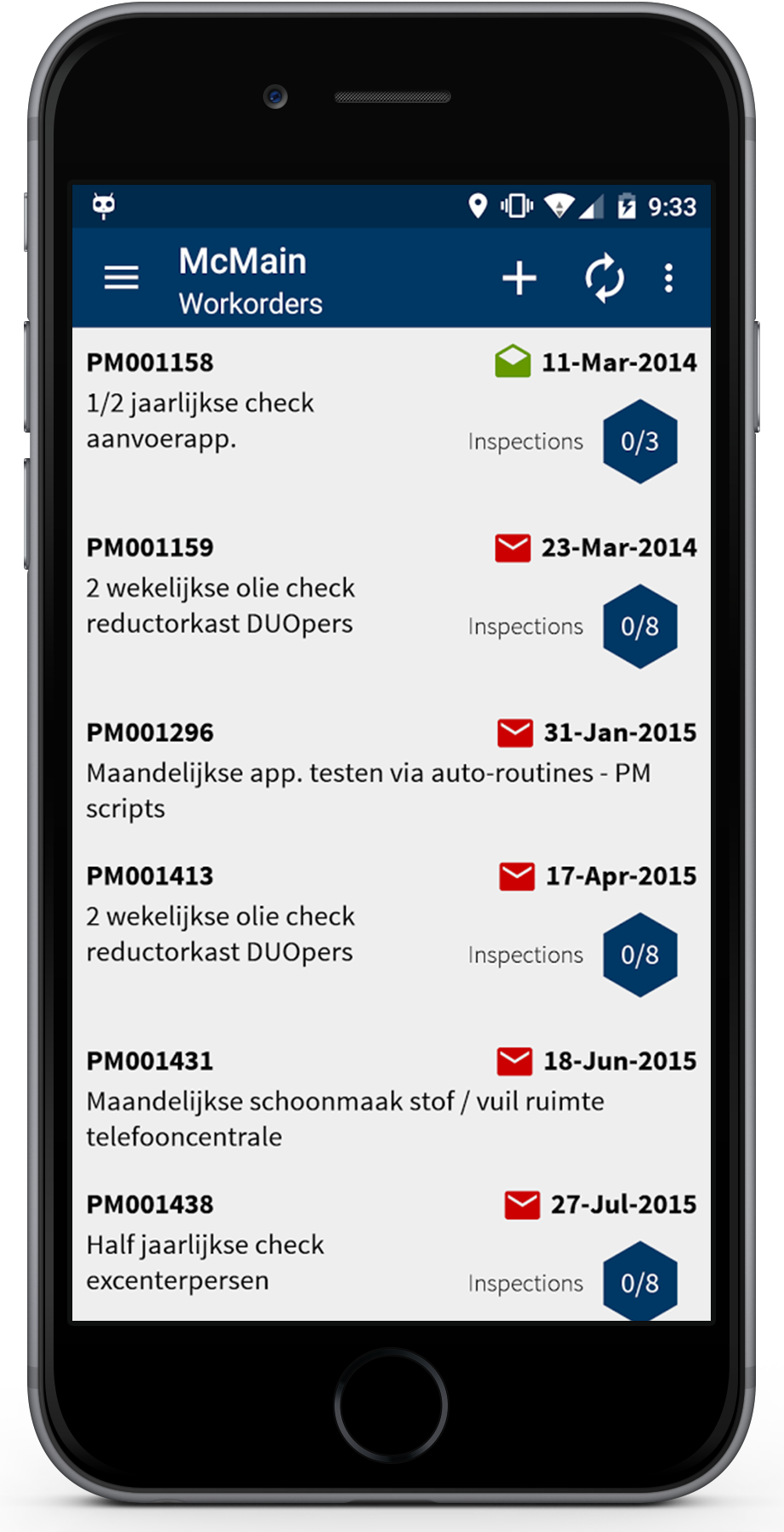Refresh the workorders list
The height and width of the screenshot is (1532, 784).
pyautogui.click(x=604, y=278)
